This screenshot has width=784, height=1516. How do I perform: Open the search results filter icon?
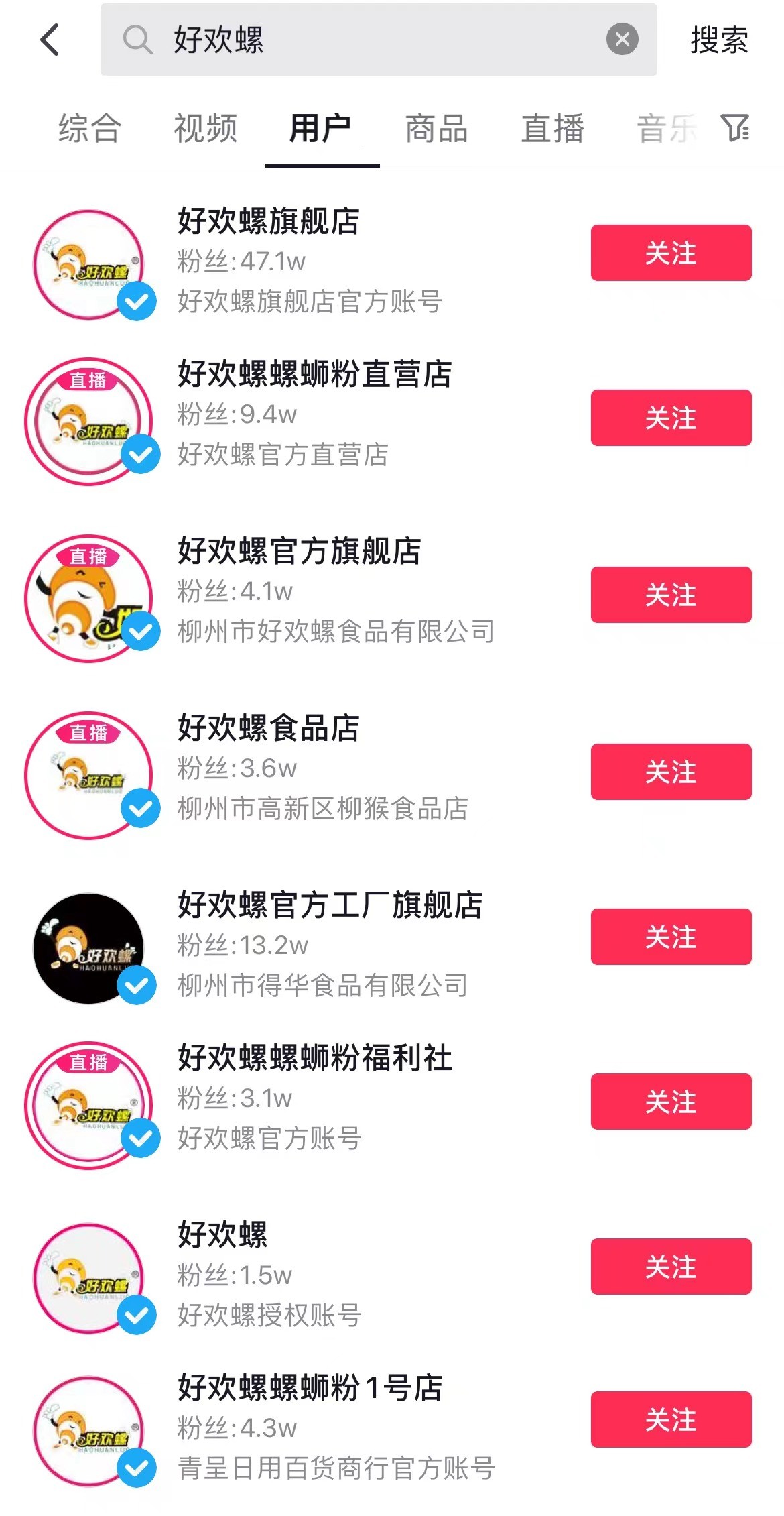tap(735, 127)
